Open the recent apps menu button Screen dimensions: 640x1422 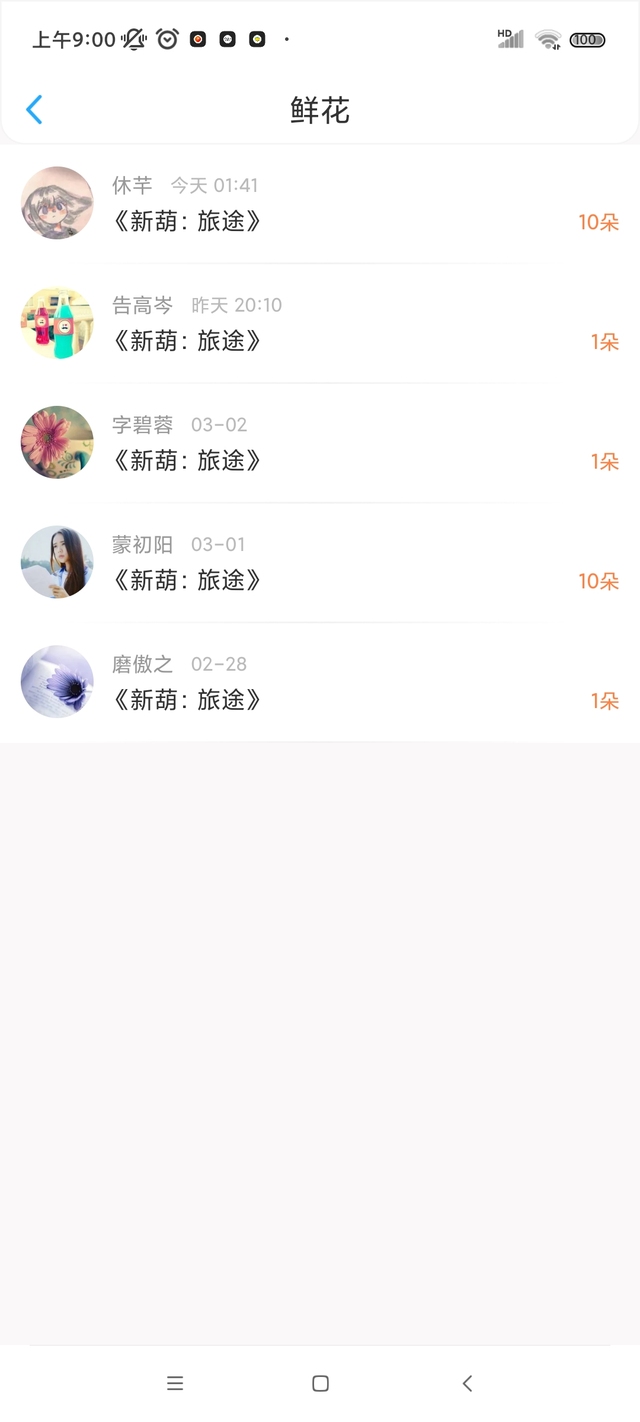175,1383
